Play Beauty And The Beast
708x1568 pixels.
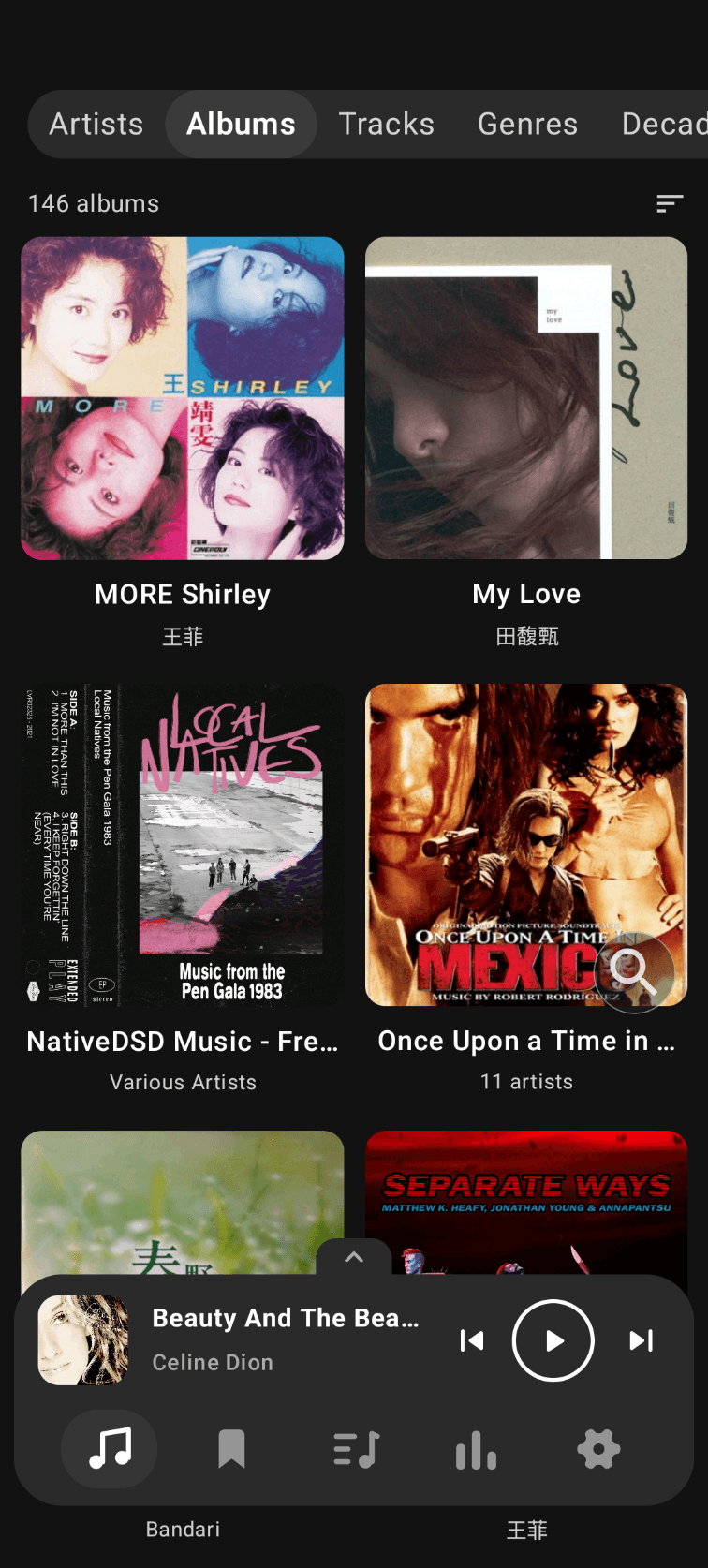[553, 1340]
